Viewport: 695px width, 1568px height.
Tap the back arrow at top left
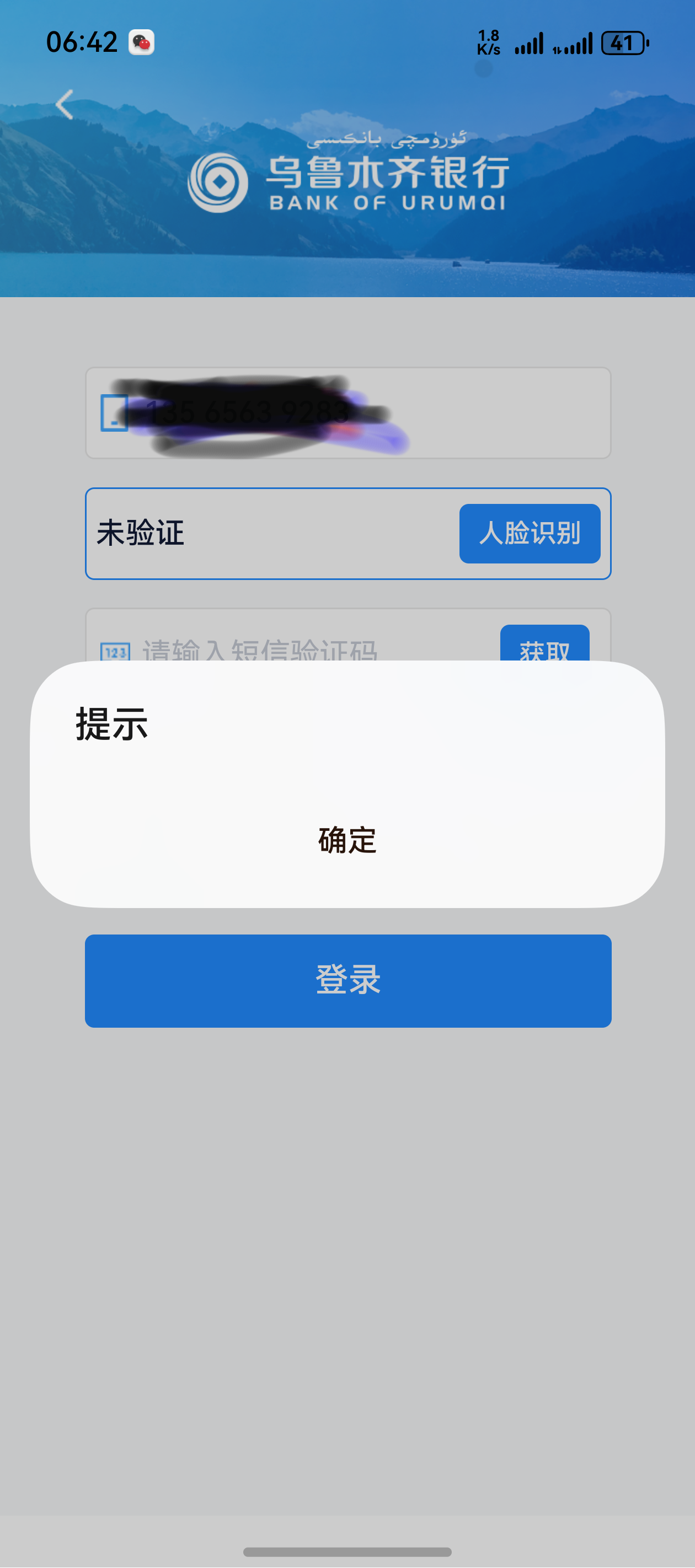point(65,104)
